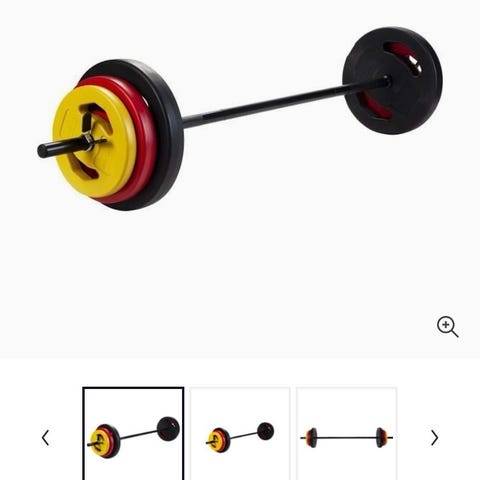This screenshot has height=480, width=480.
Task: Tap the magnifier zoom icon on product image
Action: click(x=447, y=327)
